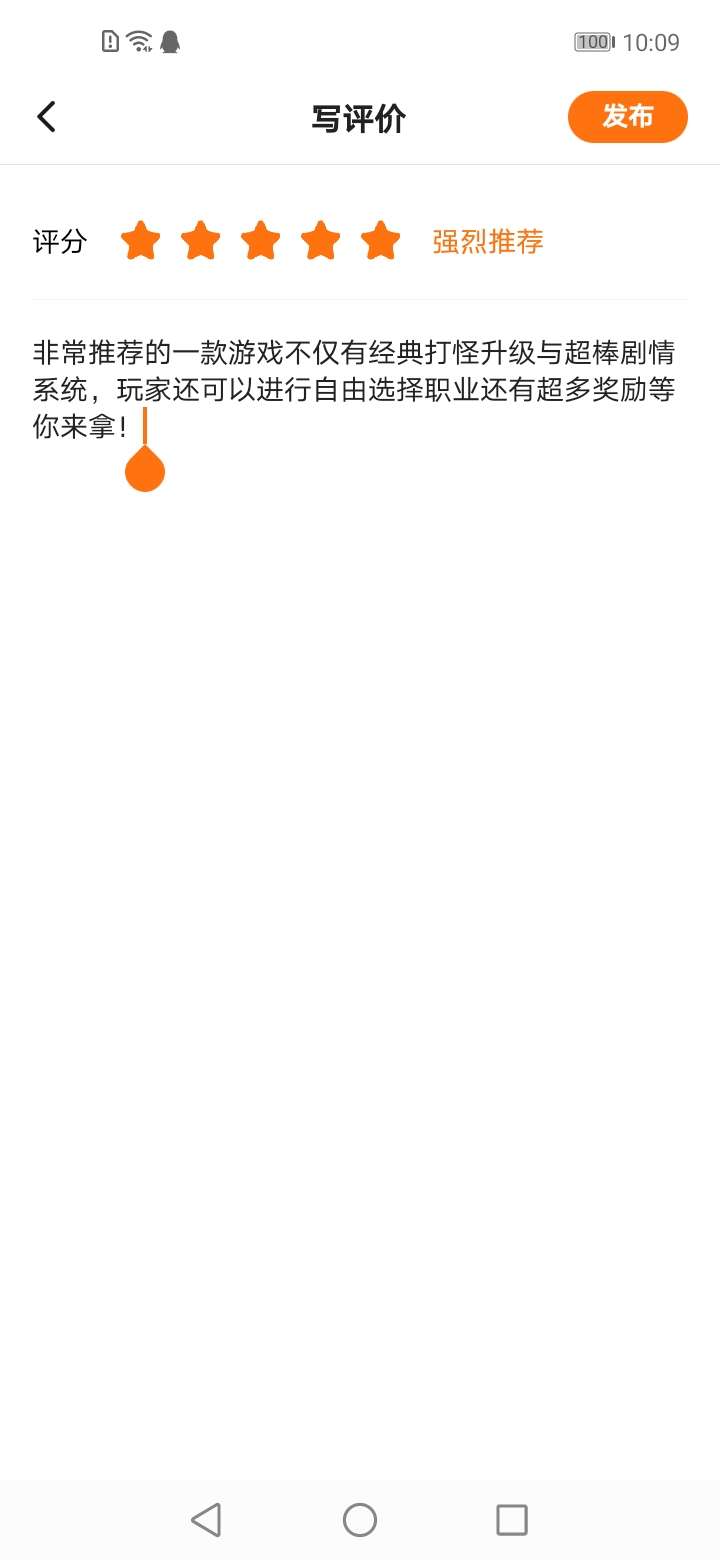Tap the system home button

pos(360,1520)
